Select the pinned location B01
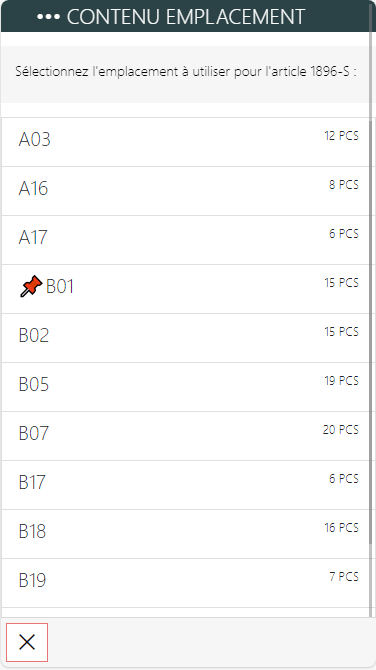The image size is (376, 670). (x=185, y=289)
